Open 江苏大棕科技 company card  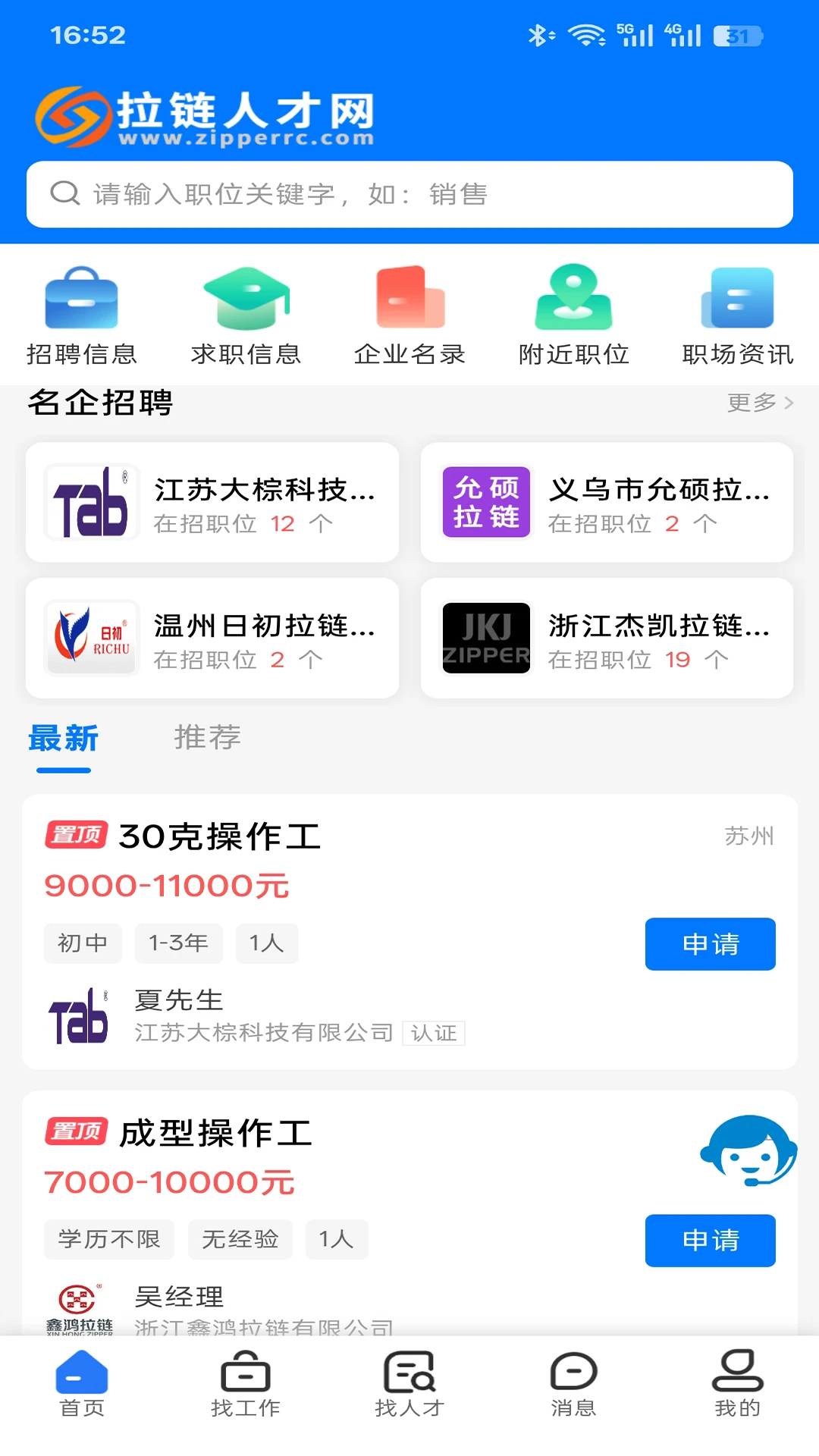[x=212, y=503]
